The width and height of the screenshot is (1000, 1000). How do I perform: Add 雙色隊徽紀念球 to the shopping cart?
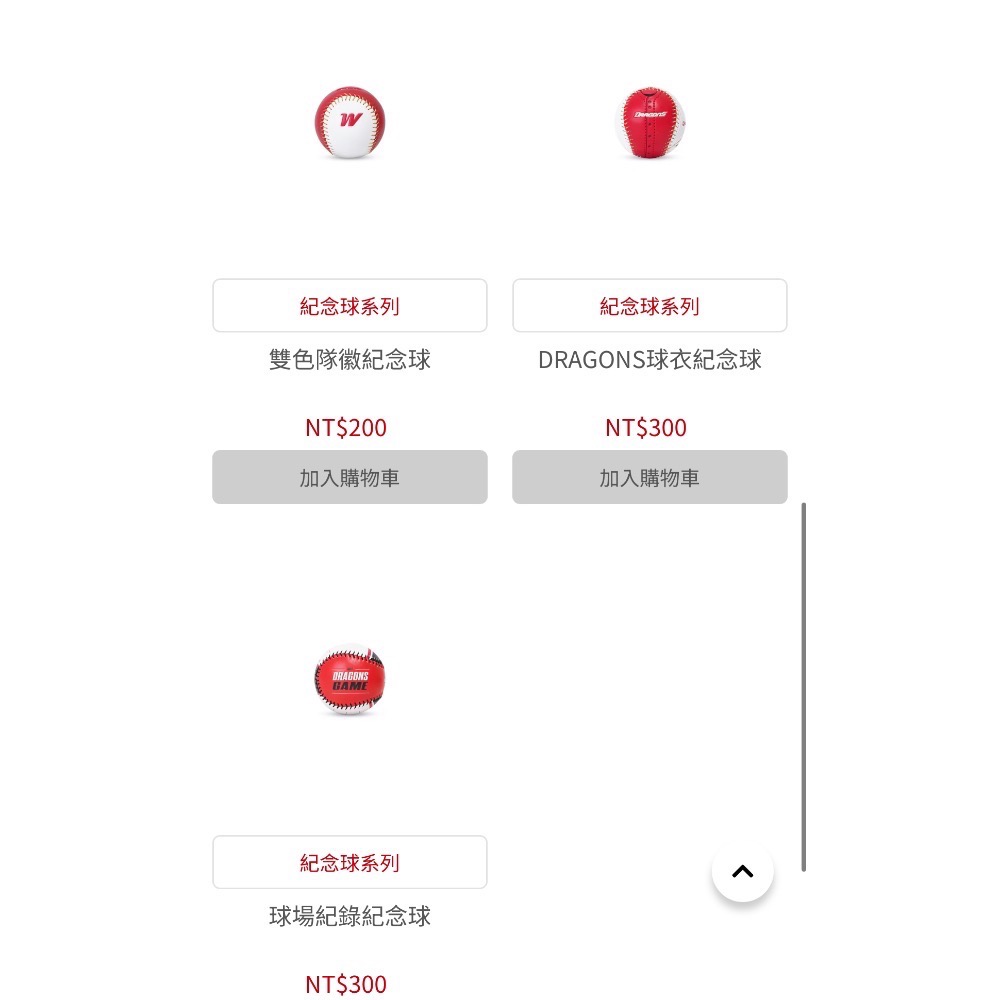click(x=349, y=477)
